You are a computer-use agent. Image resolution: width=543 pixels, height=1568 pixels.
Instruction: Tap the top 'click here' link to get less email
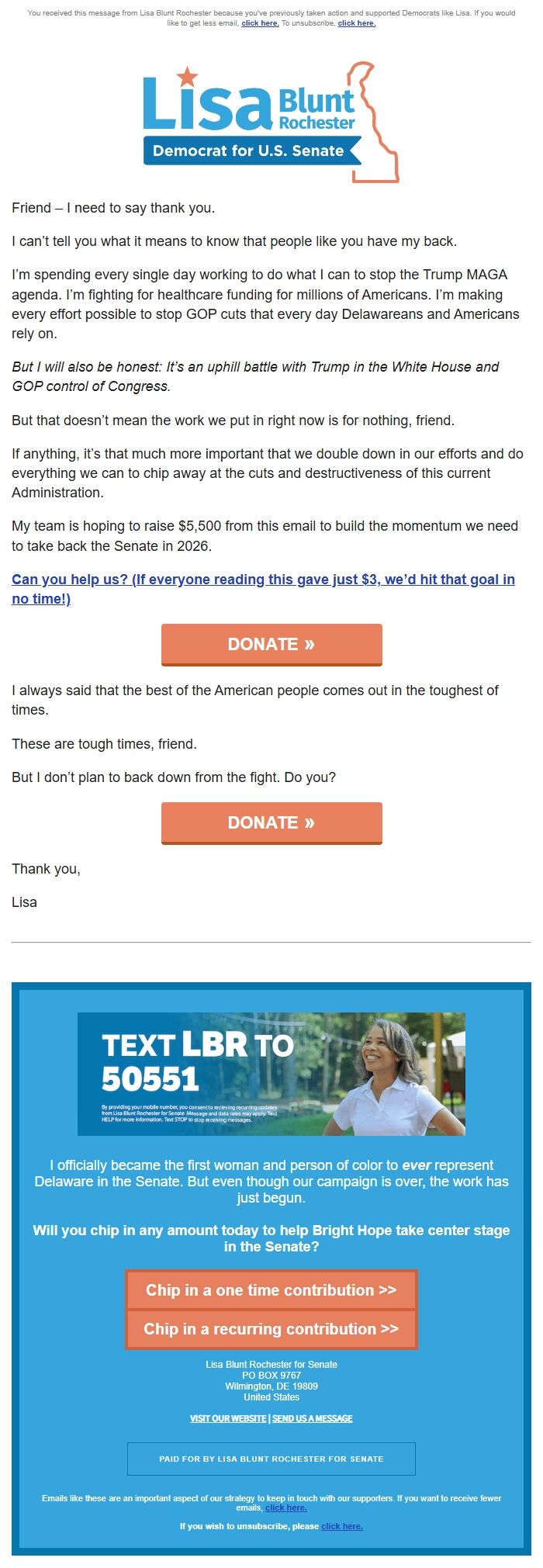260,23
